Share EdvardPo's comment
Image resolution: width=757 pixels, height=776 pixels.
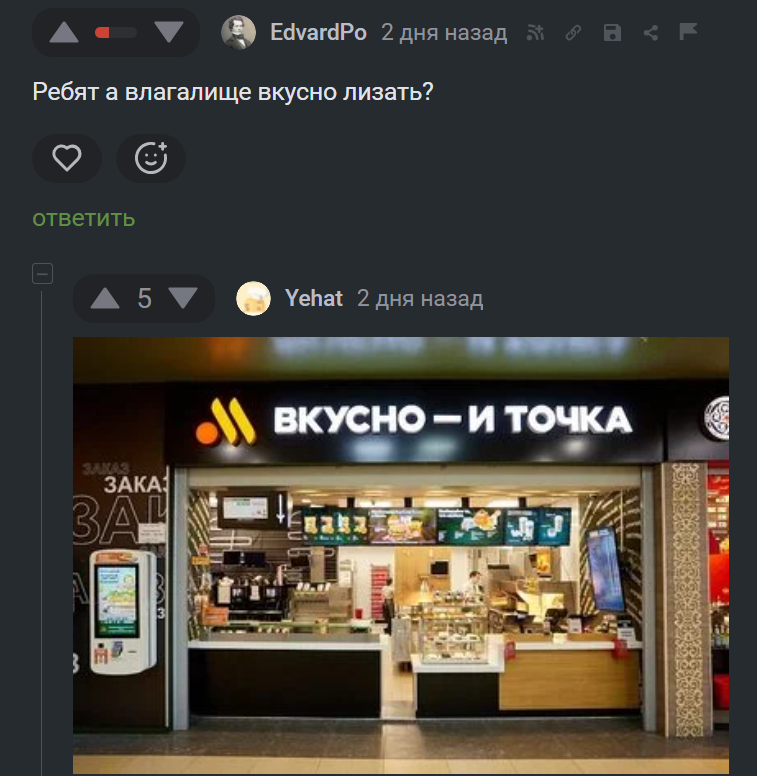click(x=650, y=33)
